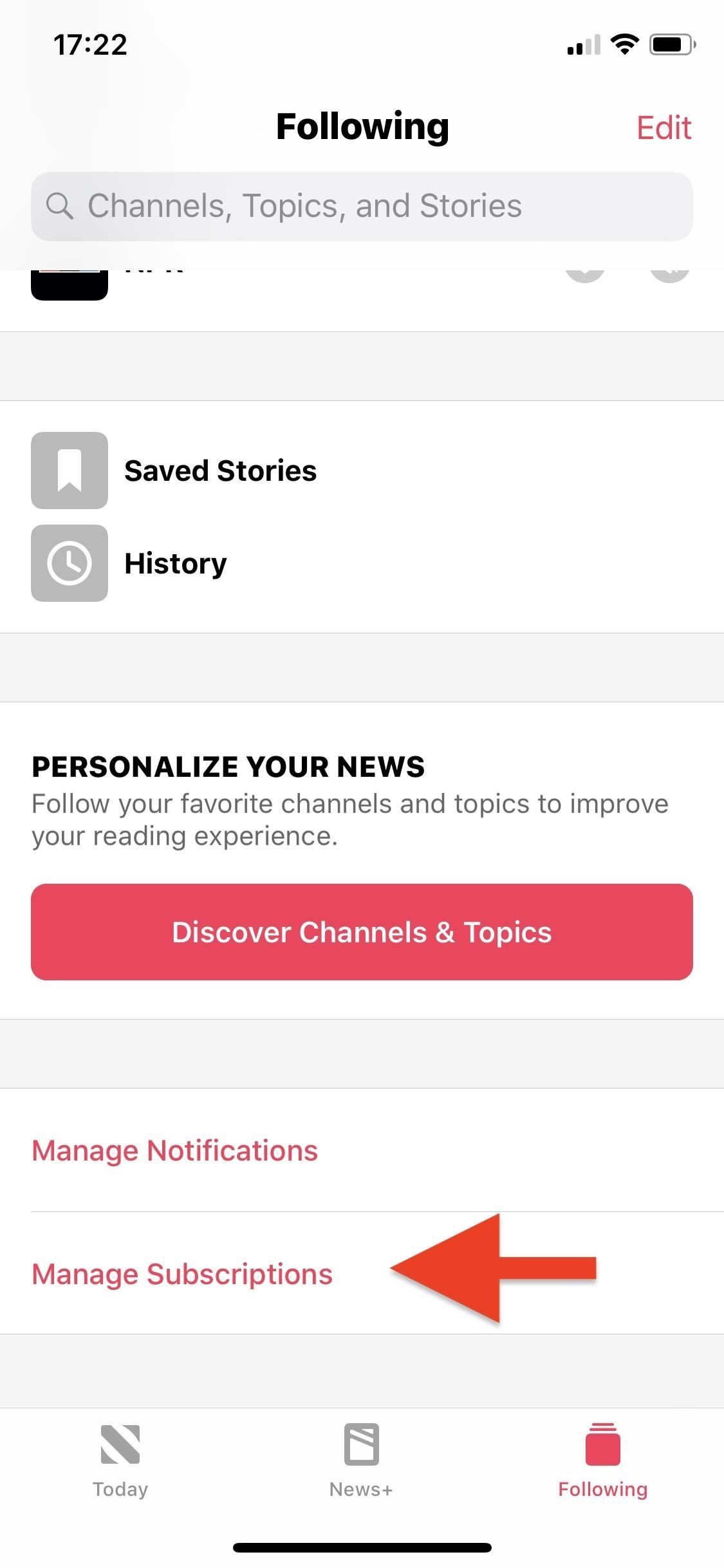The width and height of the screenshot is (724, 1568).
Task: Tap the History row label
Action: coord(175,563)
